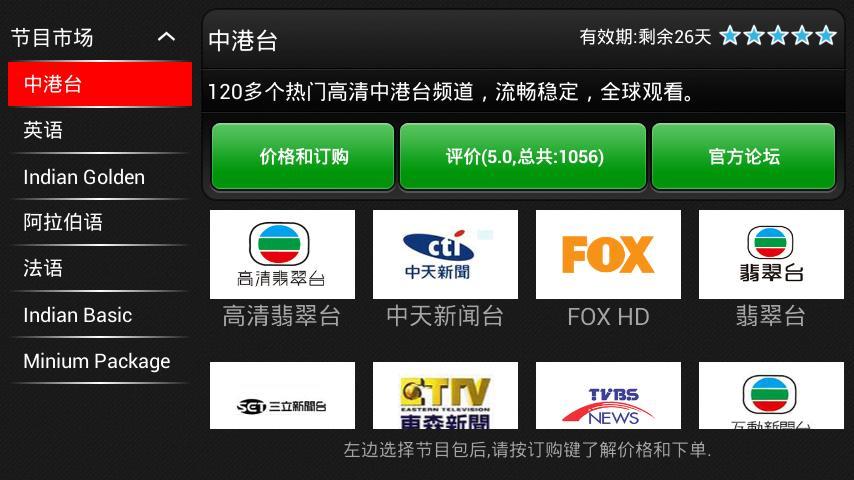The image size is (854, 480).
Task: Select the 中港台 package
Action: pyautogui.click(x=99, y=84)
